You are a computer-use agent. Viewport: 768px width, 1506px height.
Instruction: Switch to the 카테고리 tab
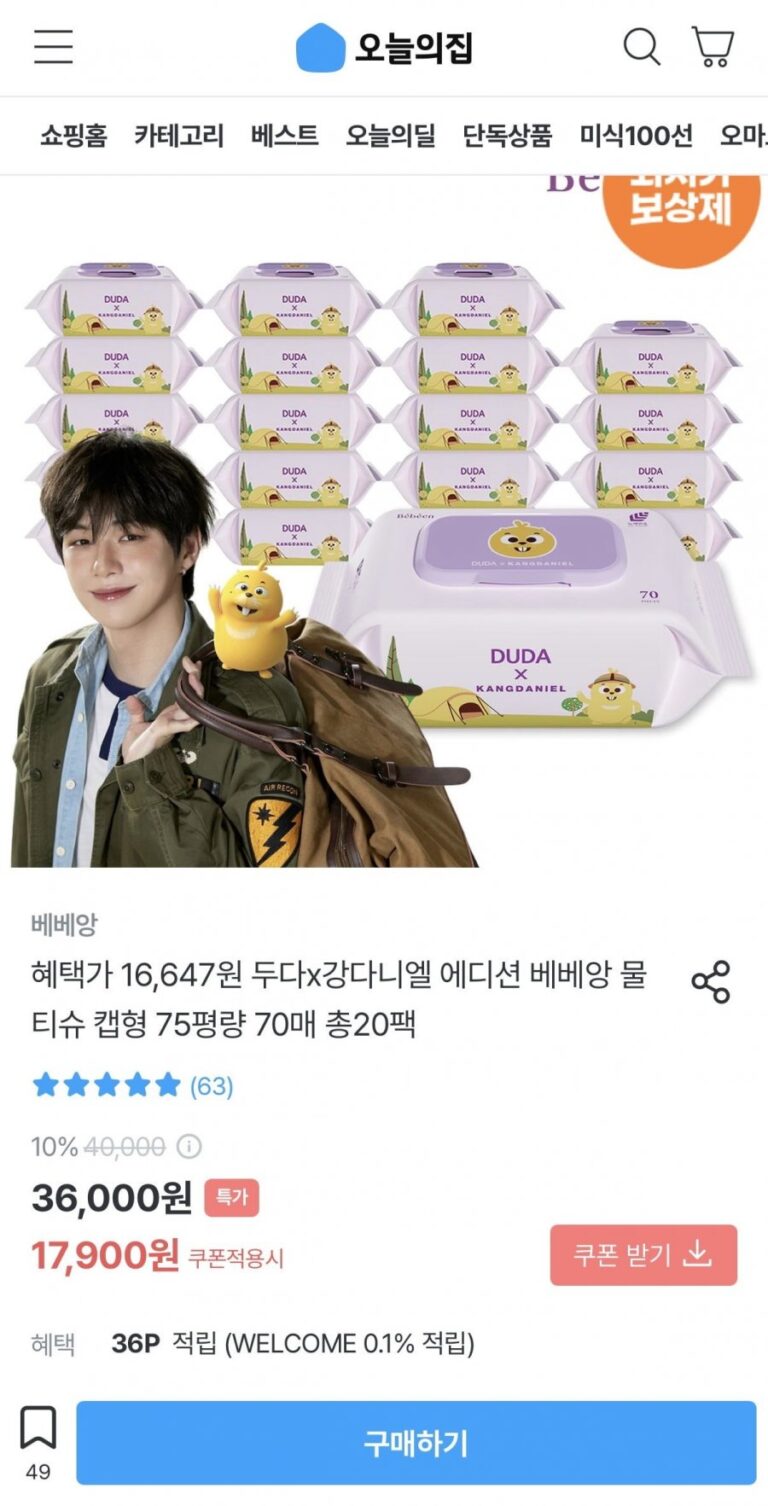coord(179,135)
